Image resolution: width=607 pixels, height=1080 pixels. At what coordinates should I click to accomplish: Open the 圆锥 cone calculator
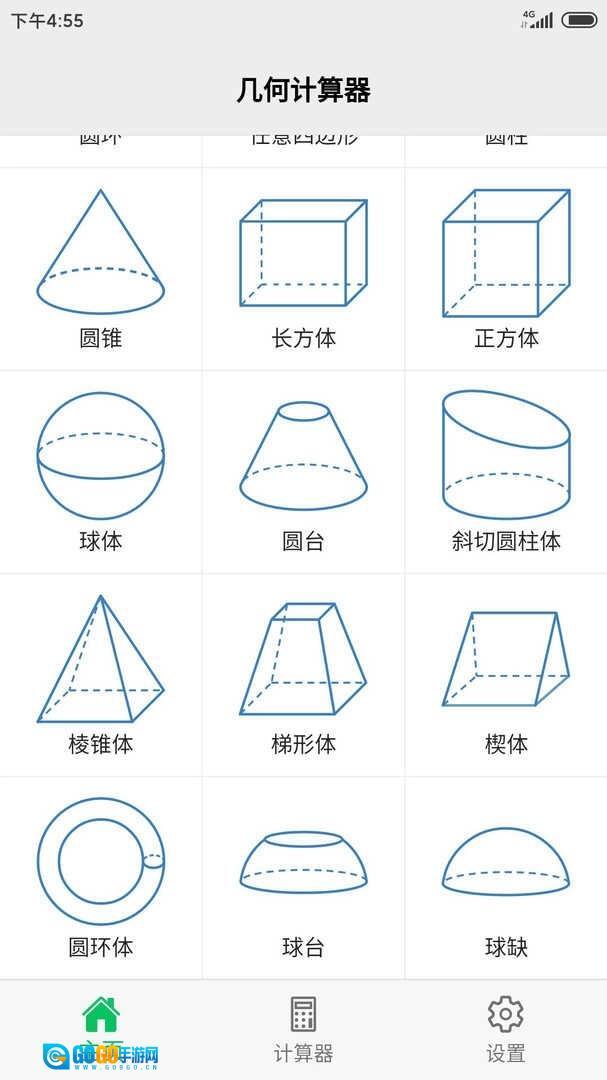pyautogui.click(x=101, y=268)
